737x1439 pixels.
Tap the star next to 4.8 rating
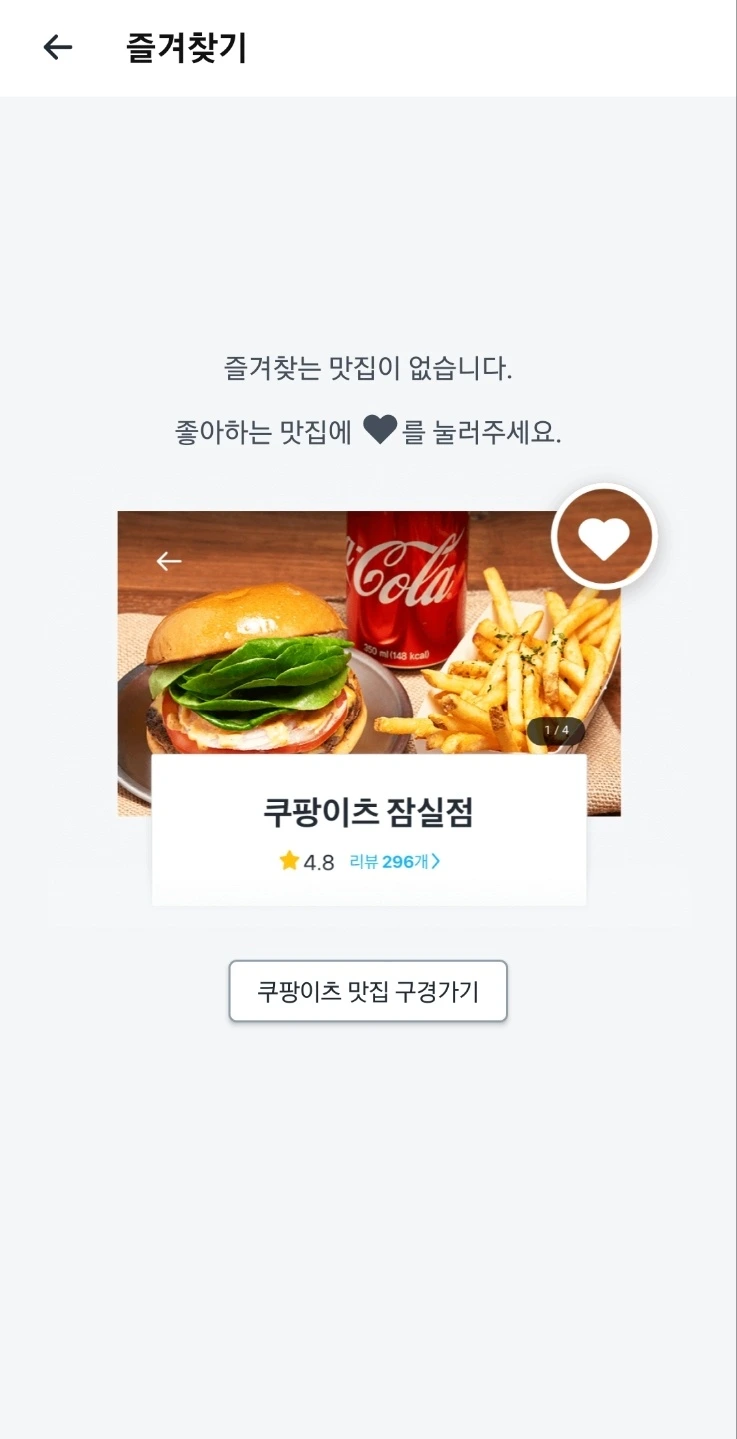point(287,858)
